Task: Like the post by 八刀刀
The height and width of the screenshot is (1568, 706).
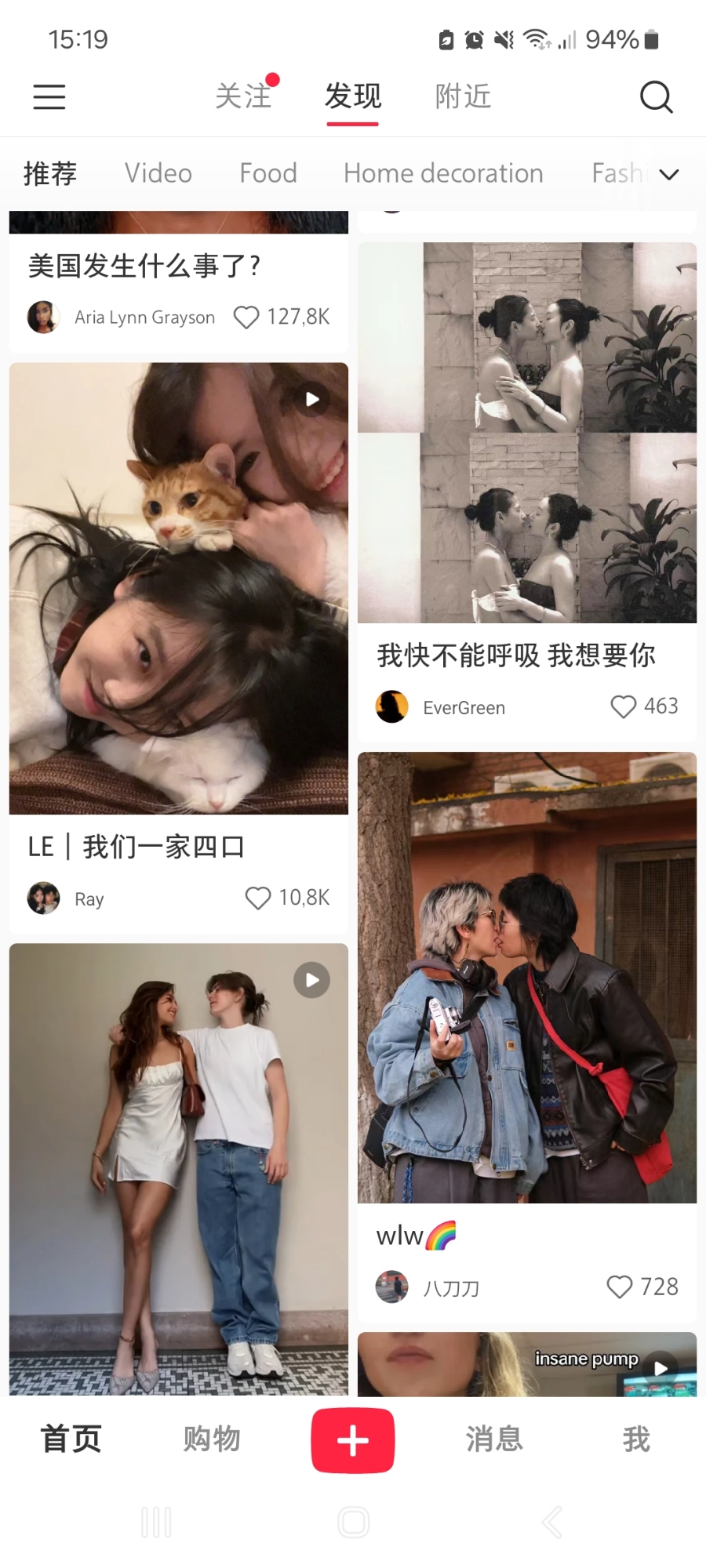Action: click(620, 1287)
